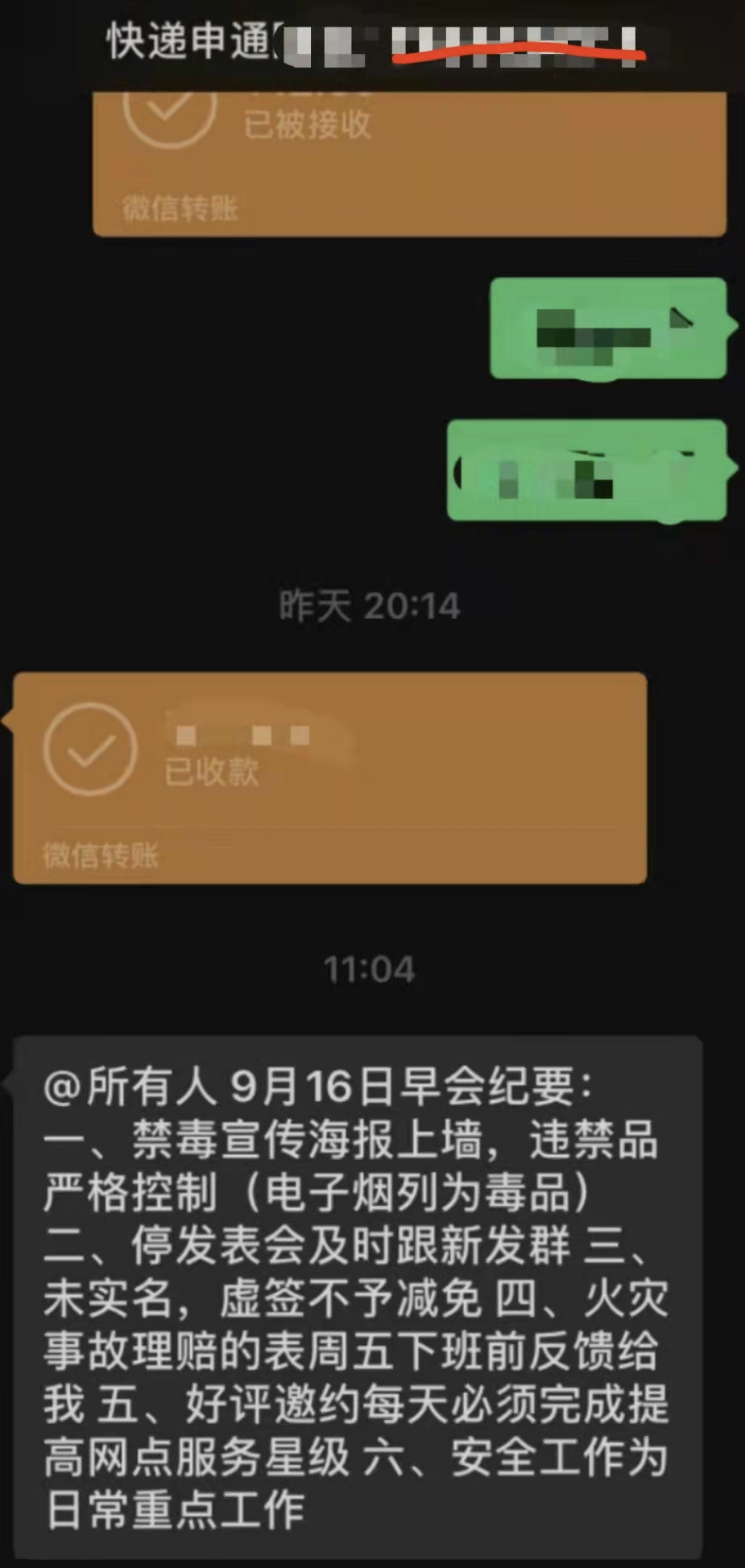
Task: Open the 已收款 WeChat transfer card
Action: (x=329, y=777)
